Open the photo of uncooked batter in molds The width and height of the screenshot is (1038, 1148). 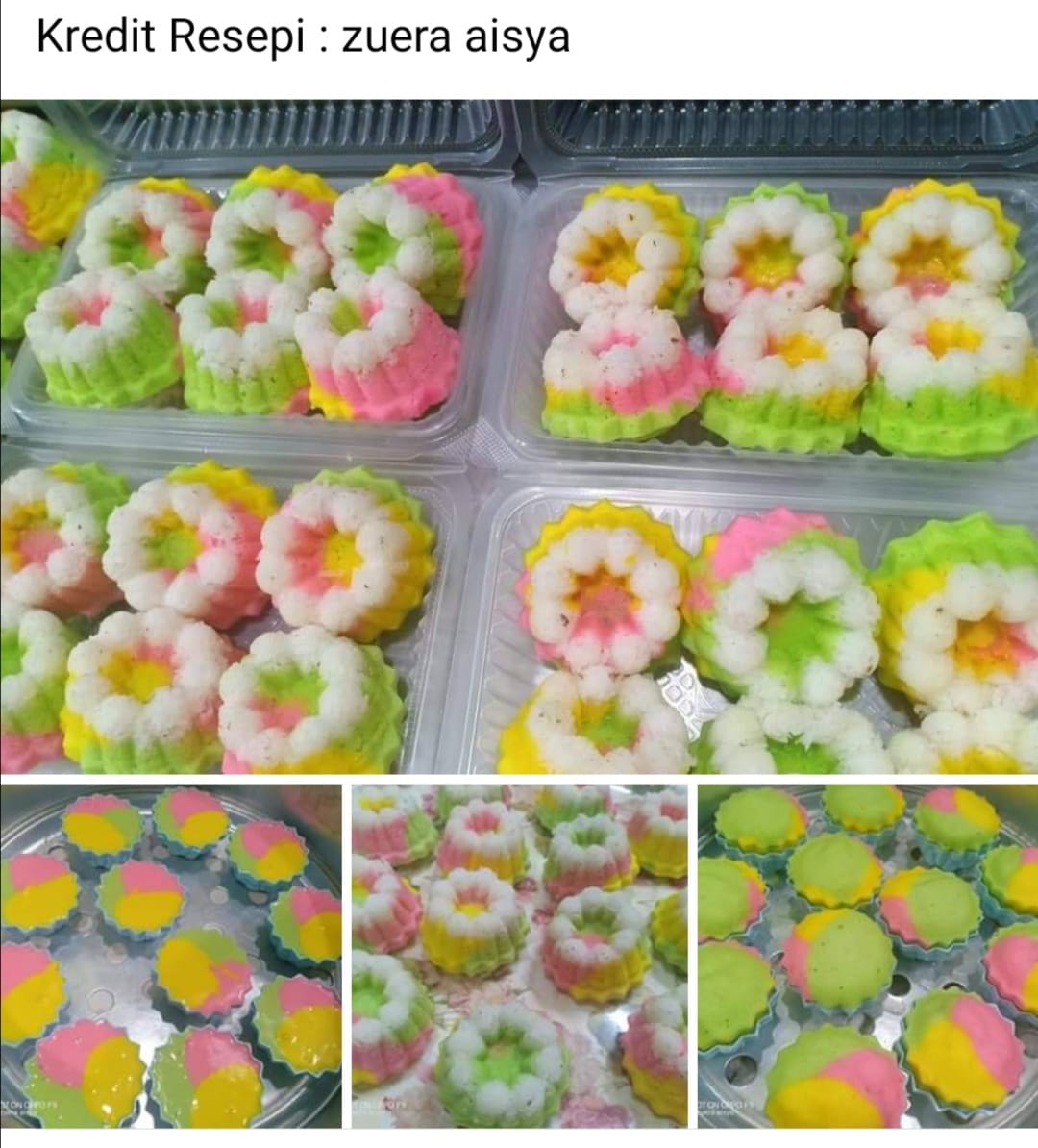170,956
